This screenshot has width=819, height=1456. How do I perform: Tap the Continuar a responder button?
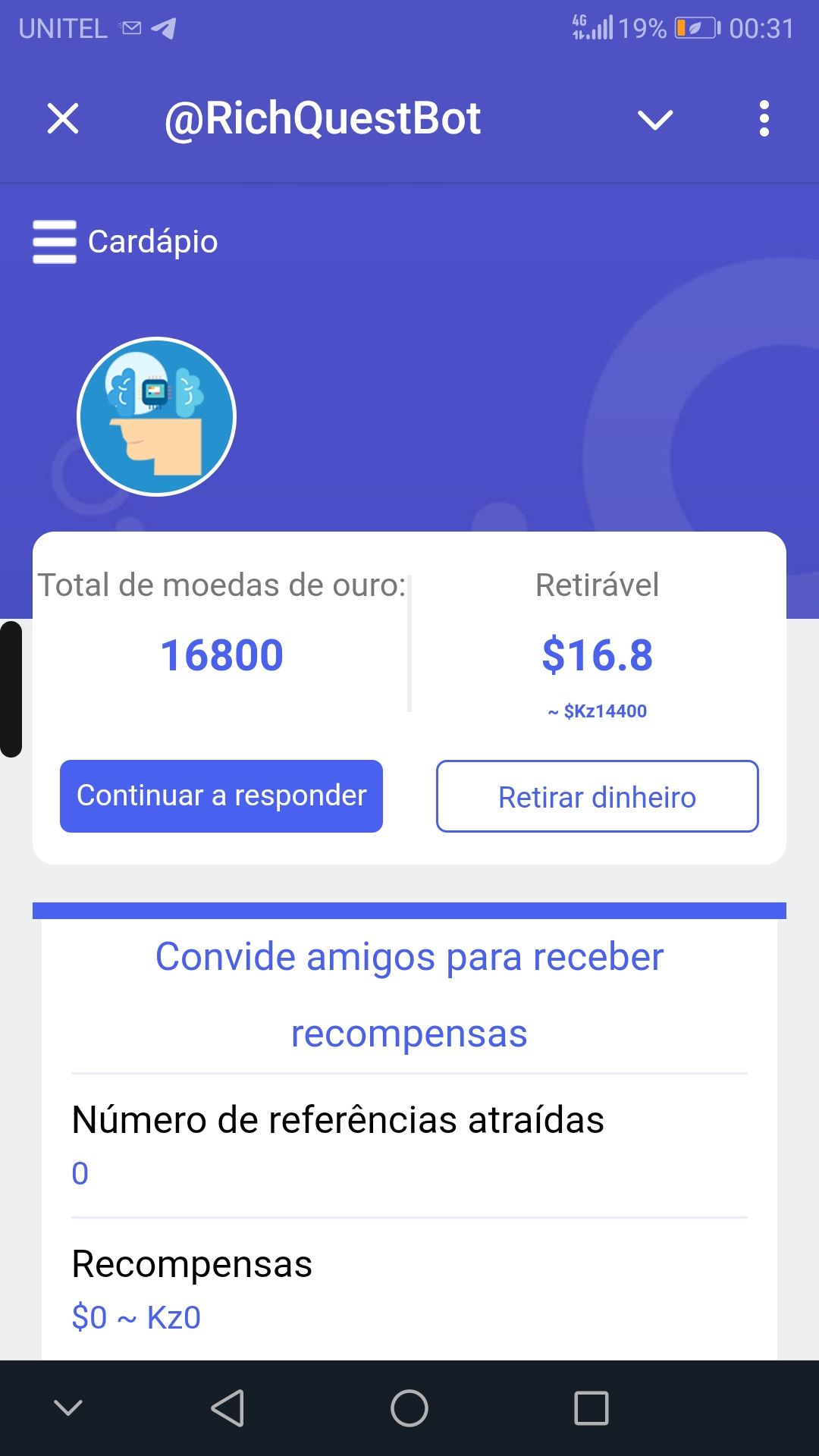coord(221,796)
